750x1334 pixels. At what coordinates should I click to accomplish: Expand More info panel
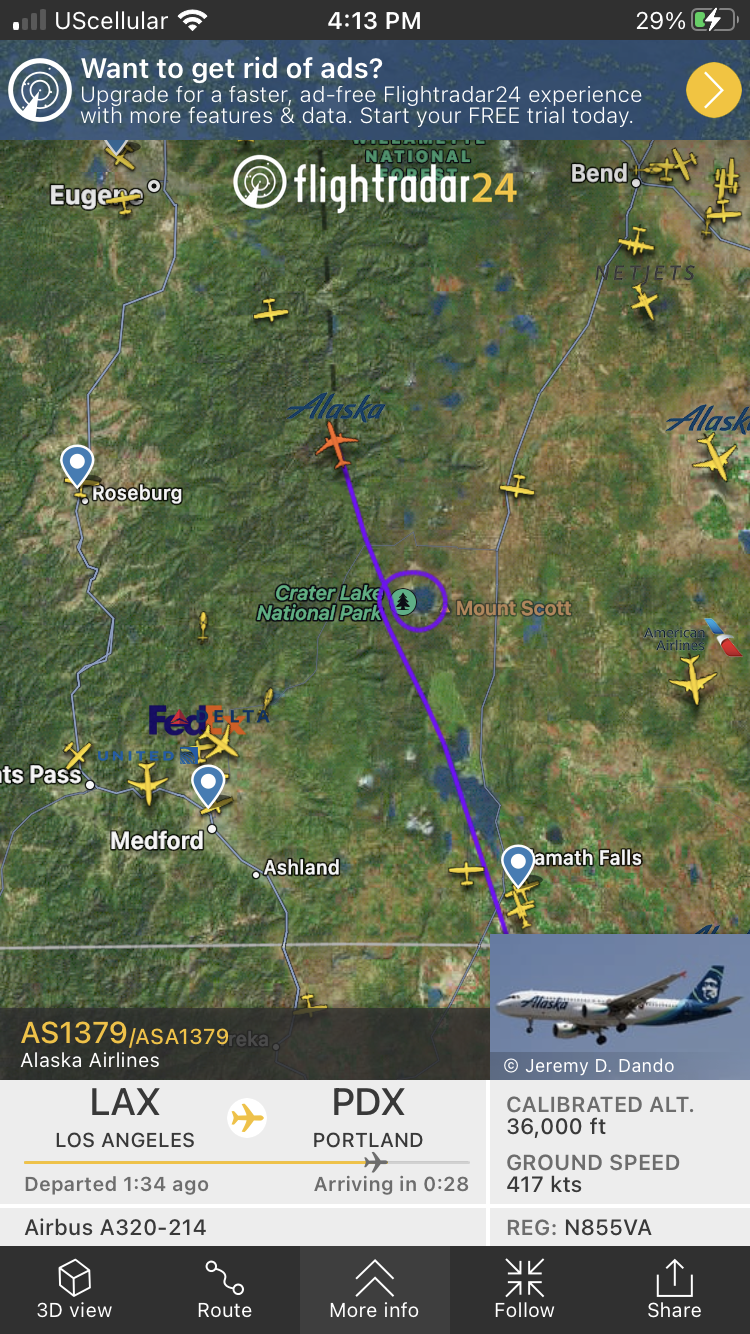pos(374,1290)
